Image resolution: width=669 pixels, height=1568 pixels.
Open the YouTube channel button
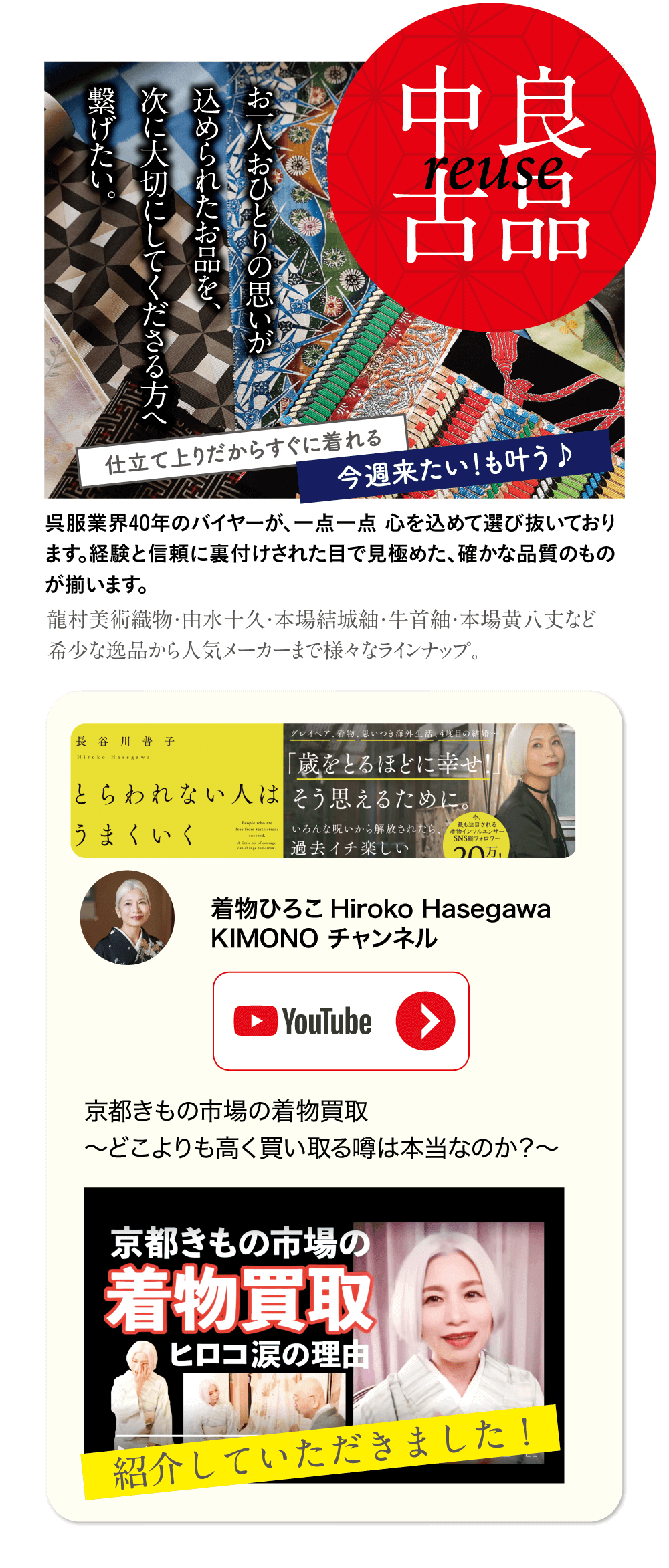(341, 1020)
